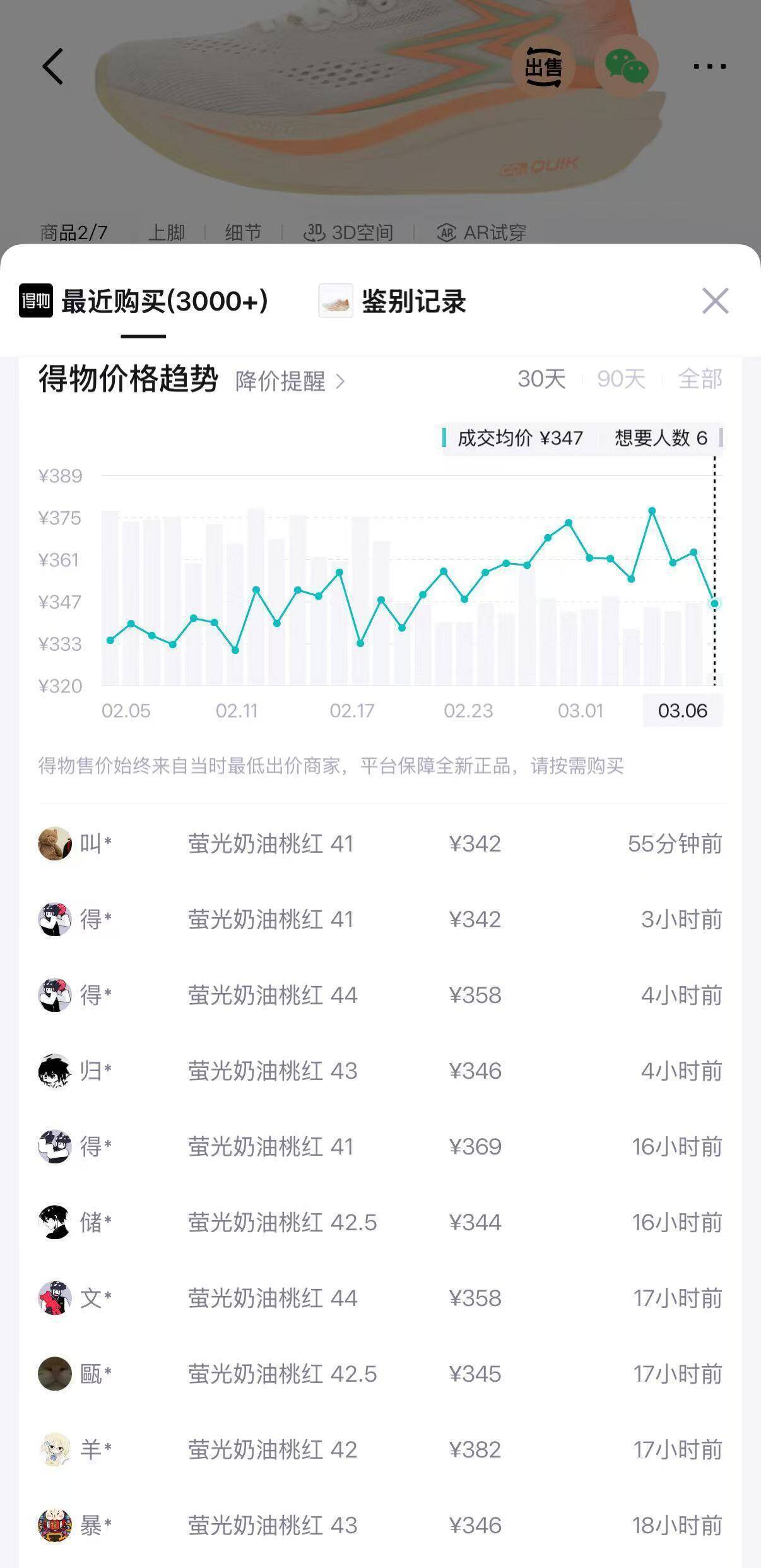Screen dimensions: 761x1568
Task: Open 降价提醒 price drop alert
Action: point(290,381)
